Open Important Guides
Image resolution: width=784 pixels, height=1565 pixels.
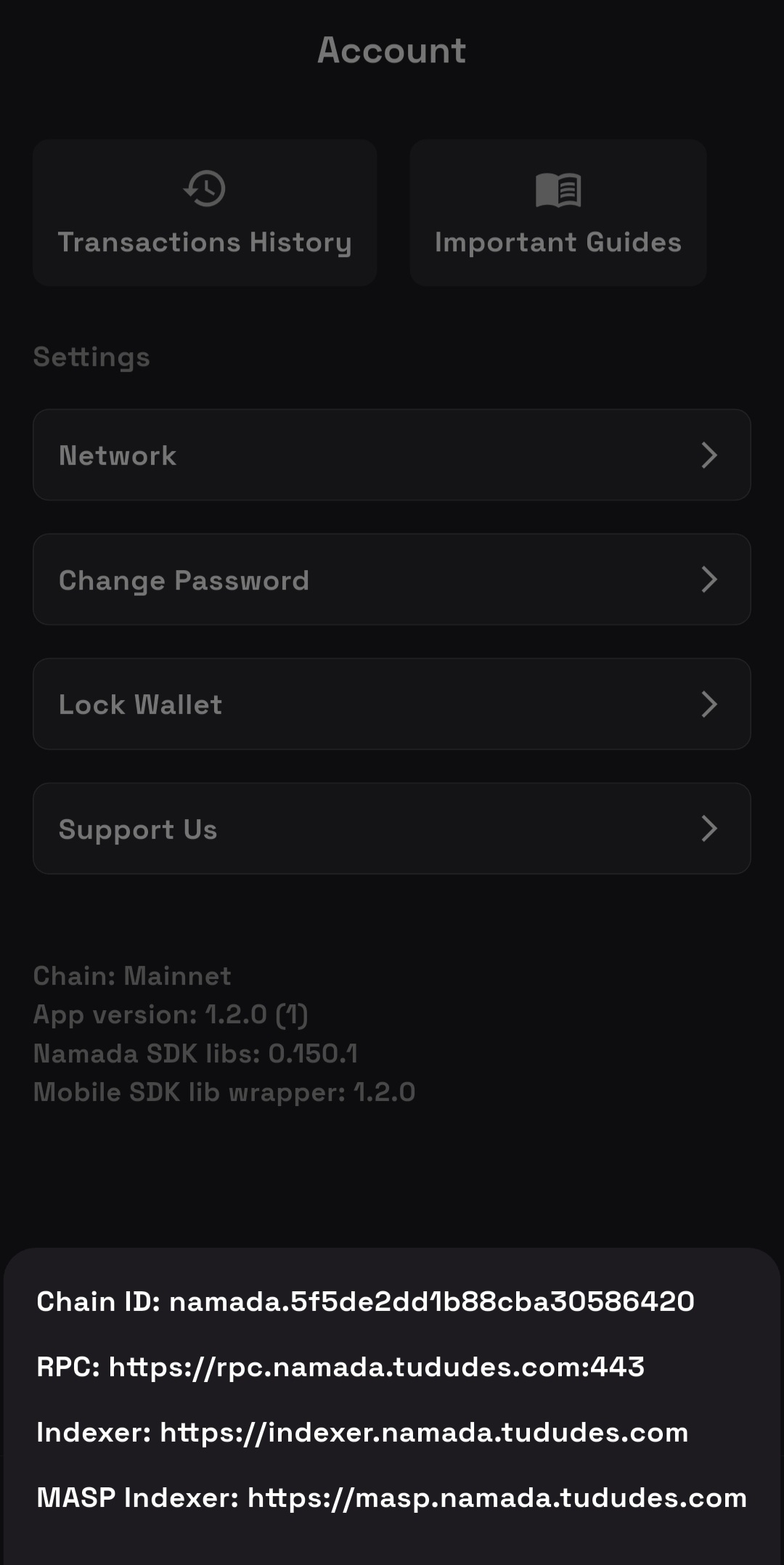558,213
